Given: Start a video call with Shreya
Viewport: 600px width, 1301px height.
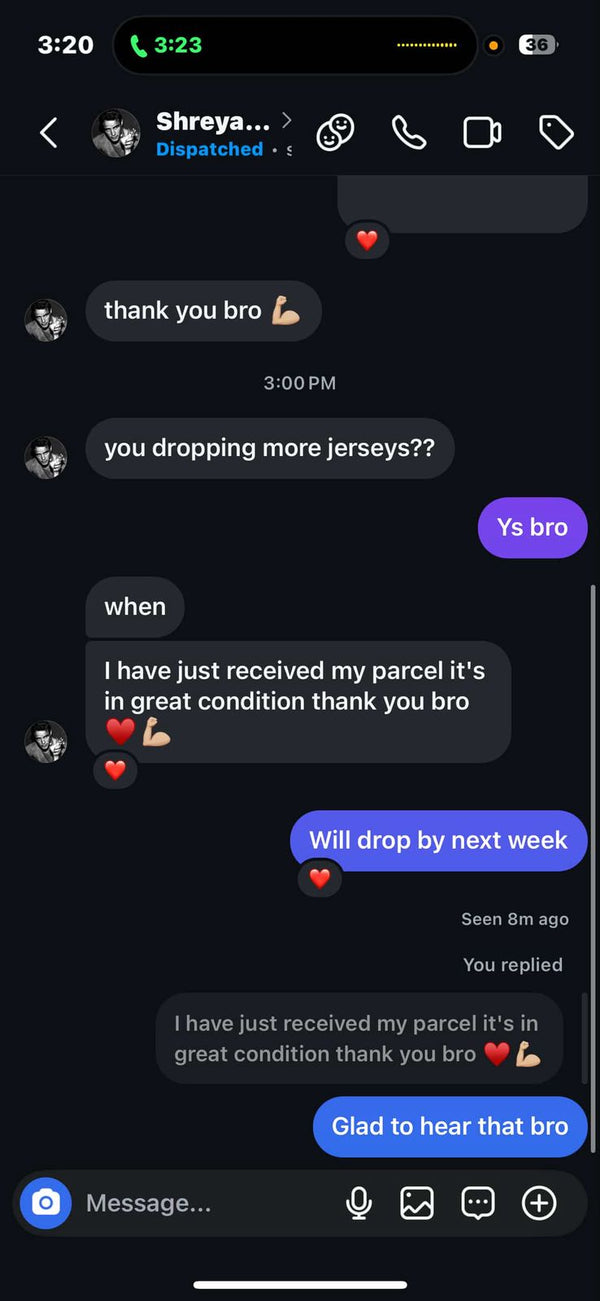Looking at the screenshot, I should (x=482, y=133).
